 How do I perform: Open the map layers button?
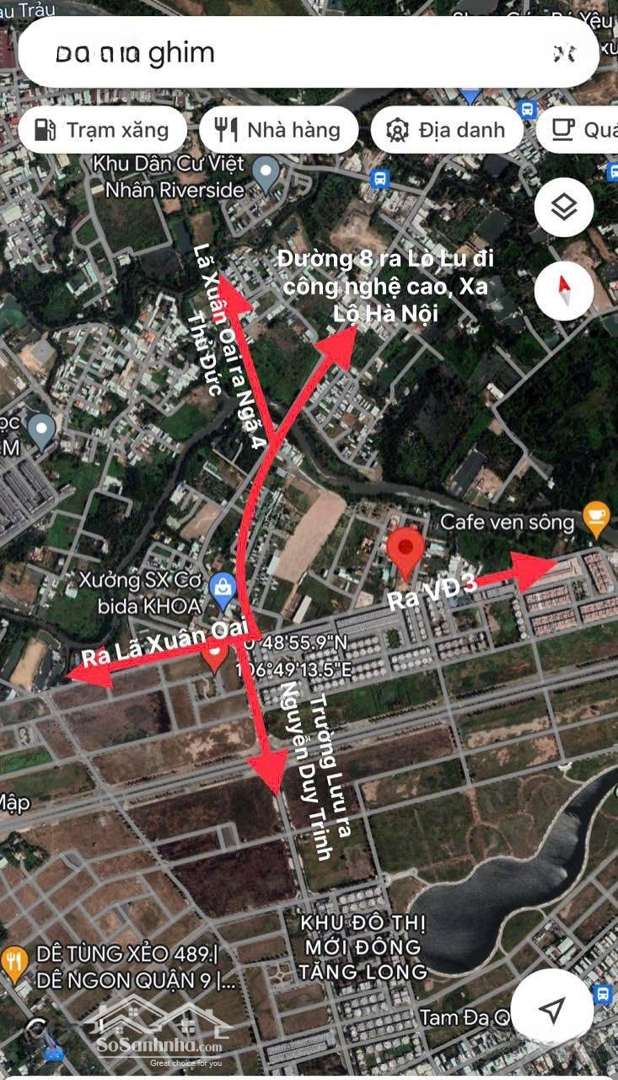pyautogui.click(x=564, y=208)
